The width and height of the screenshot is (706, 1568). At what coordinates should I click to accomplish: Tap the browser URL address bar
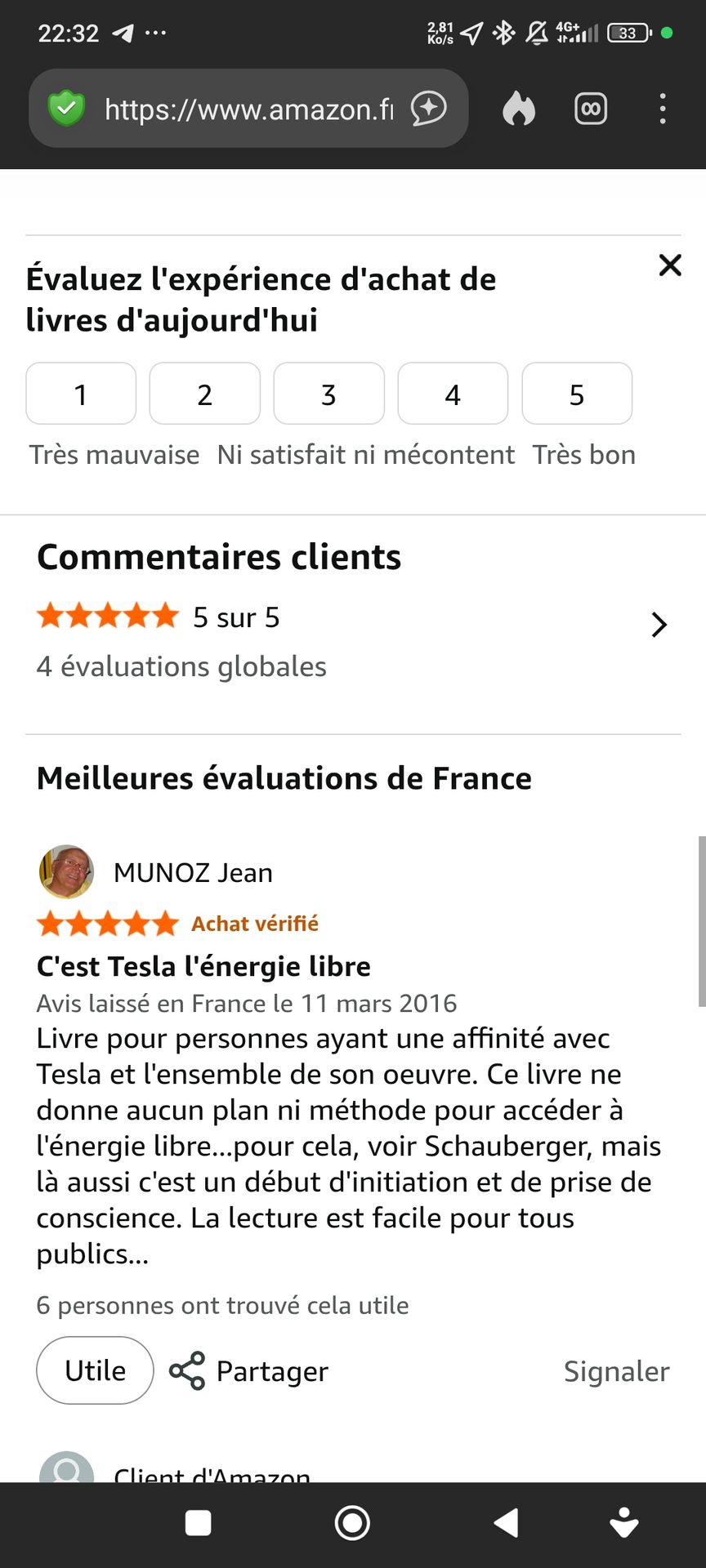(245, 109)
